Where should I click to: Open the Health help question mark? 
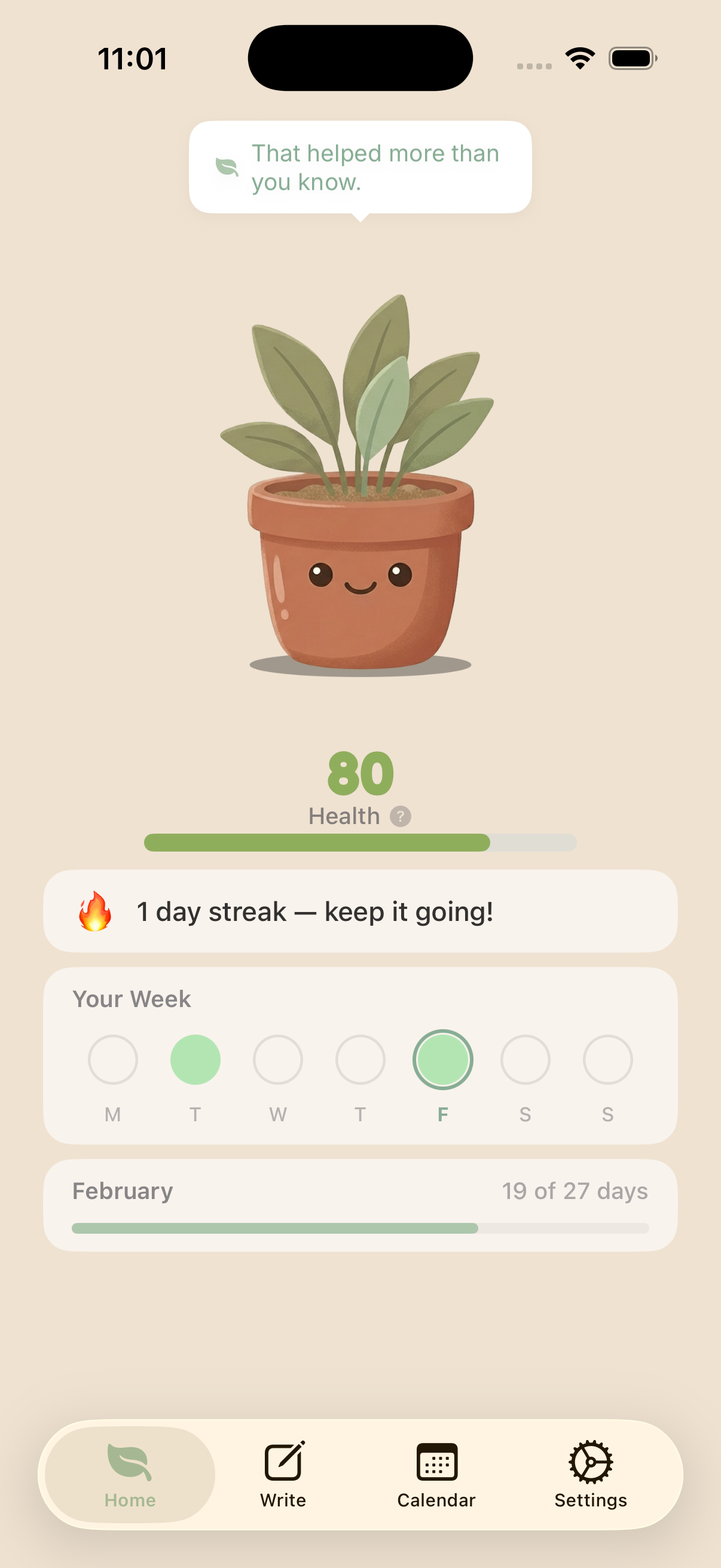point(400,815)
